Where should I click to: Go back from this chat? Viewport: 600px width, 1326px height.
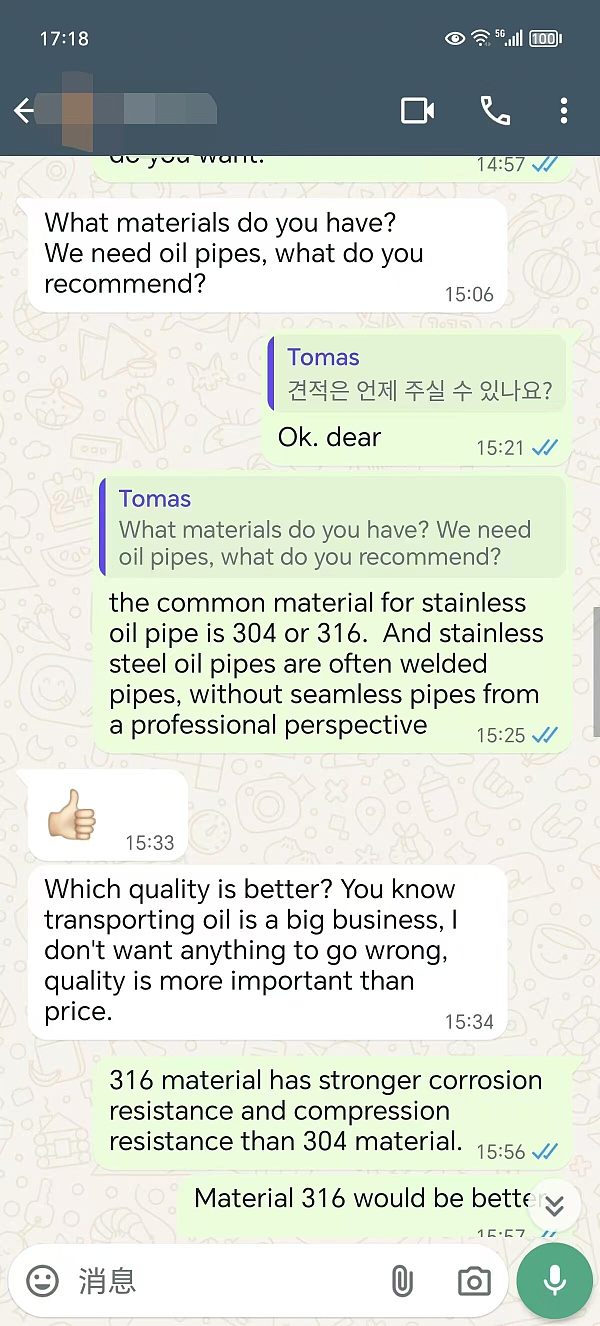point(22,111)
